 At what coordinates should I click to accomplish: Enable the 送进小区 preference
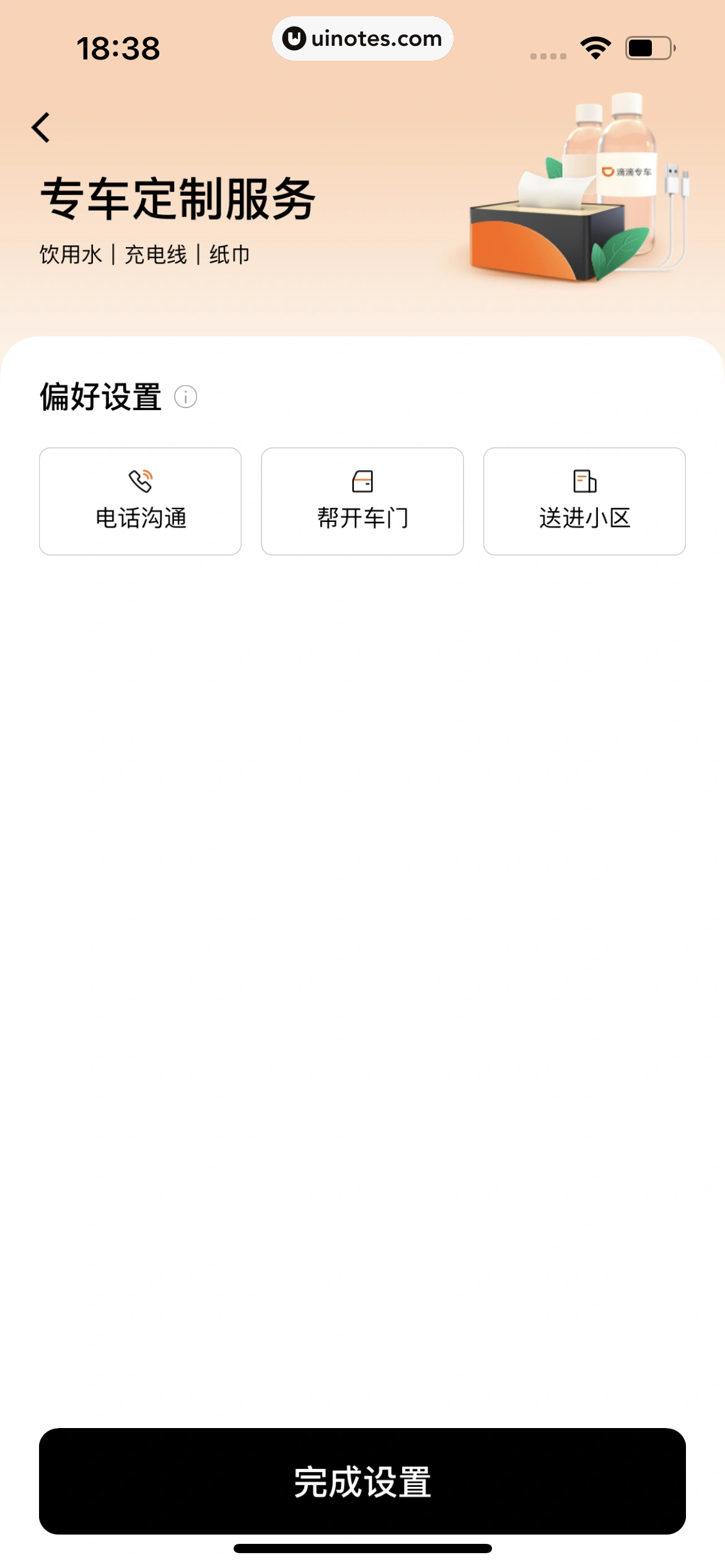[584, 501]
